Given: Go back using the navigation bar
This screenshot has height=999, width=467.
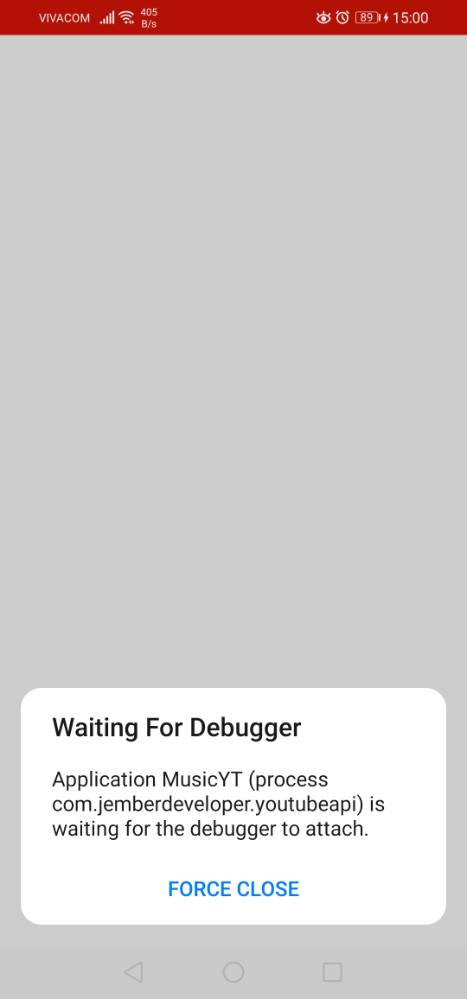Looking at the screenshot, I should [133, 972].
